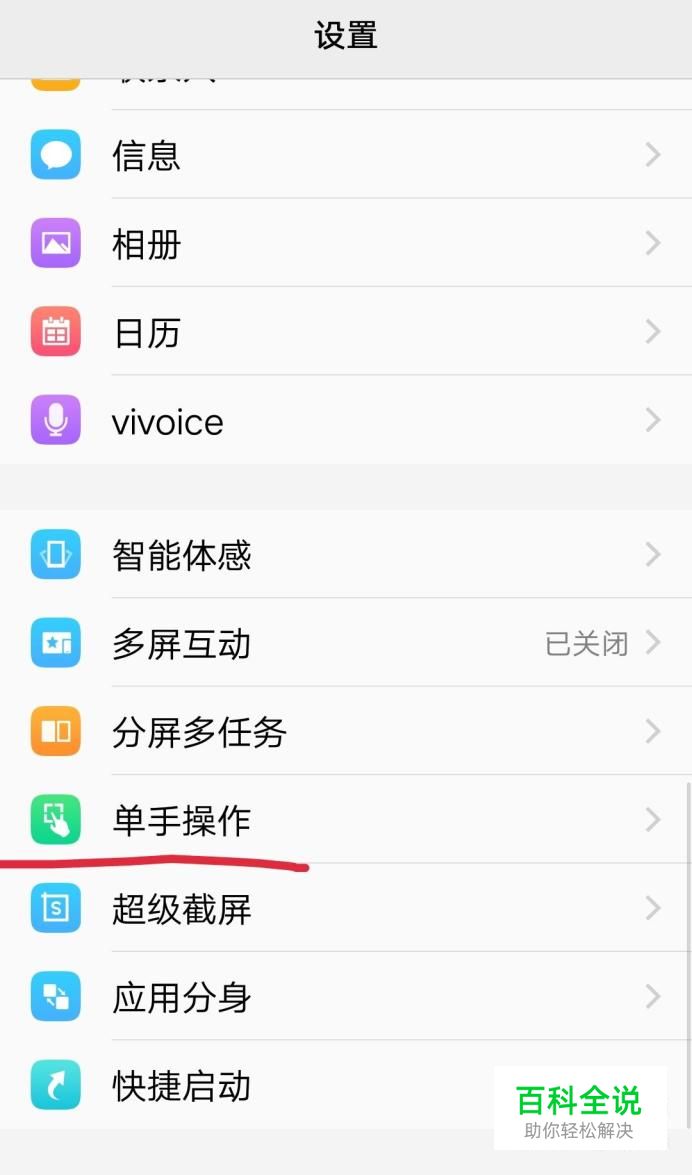Screen dimensions: 692x1175
Task: Open 超级截屏 settings
Action: pos(346,909)
